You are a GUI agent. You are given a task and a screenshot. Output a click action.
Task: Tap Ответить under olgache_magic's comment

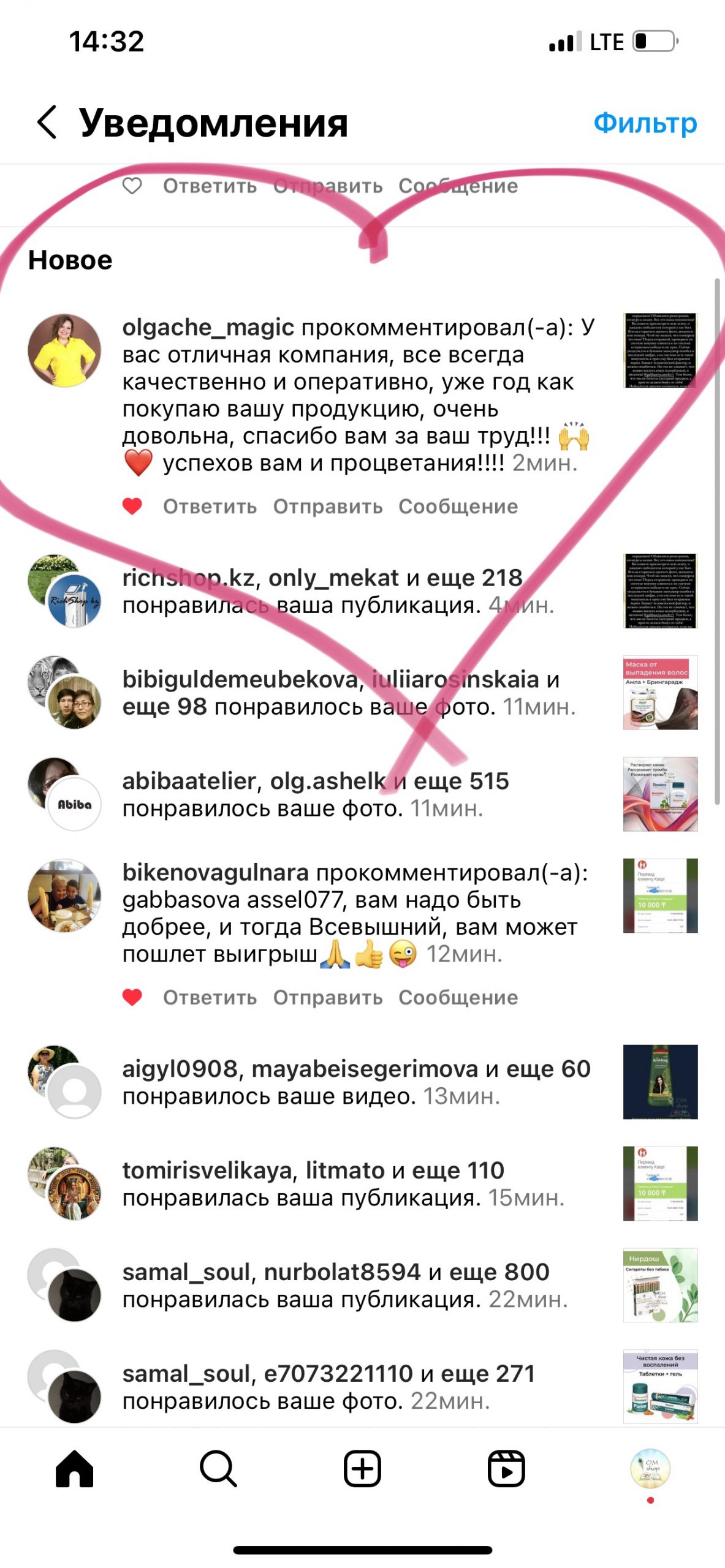click(210, 507)
